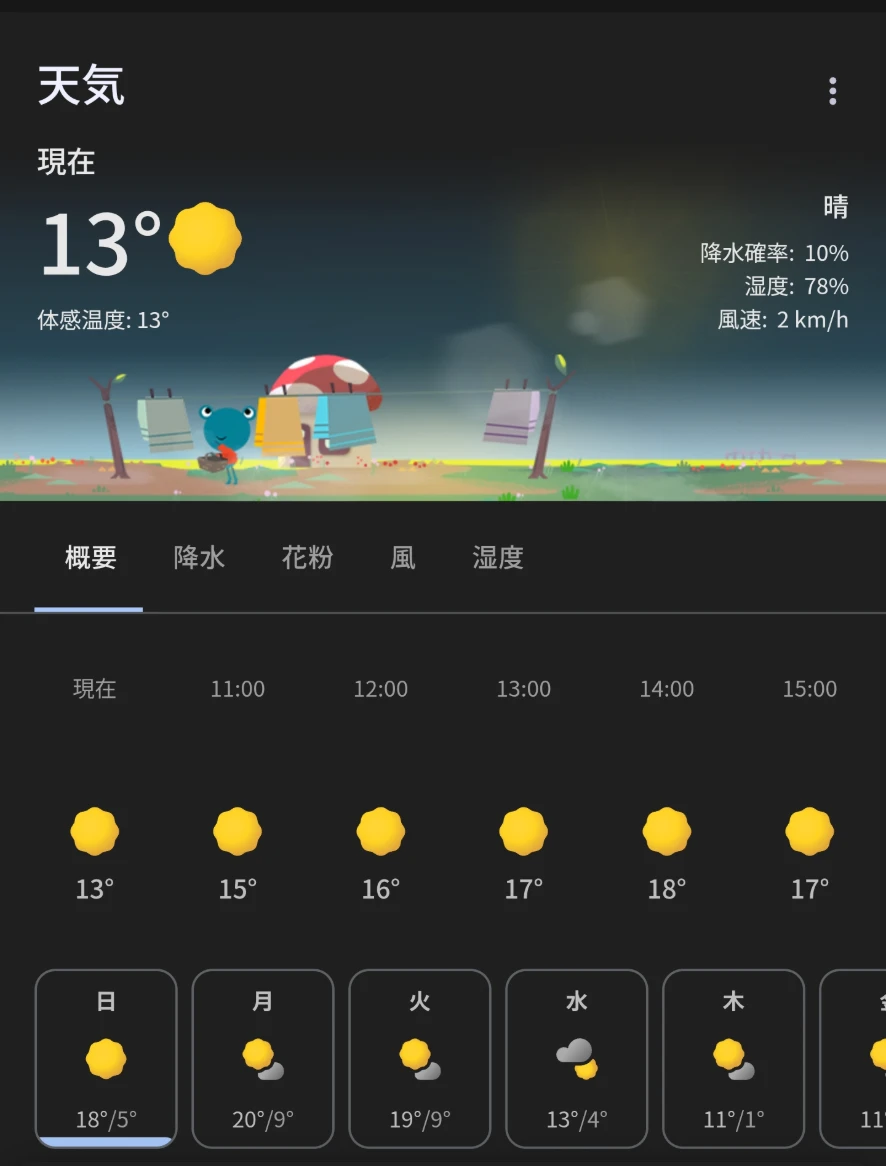Switch to the 花粉 tab

tap(307, 558)
